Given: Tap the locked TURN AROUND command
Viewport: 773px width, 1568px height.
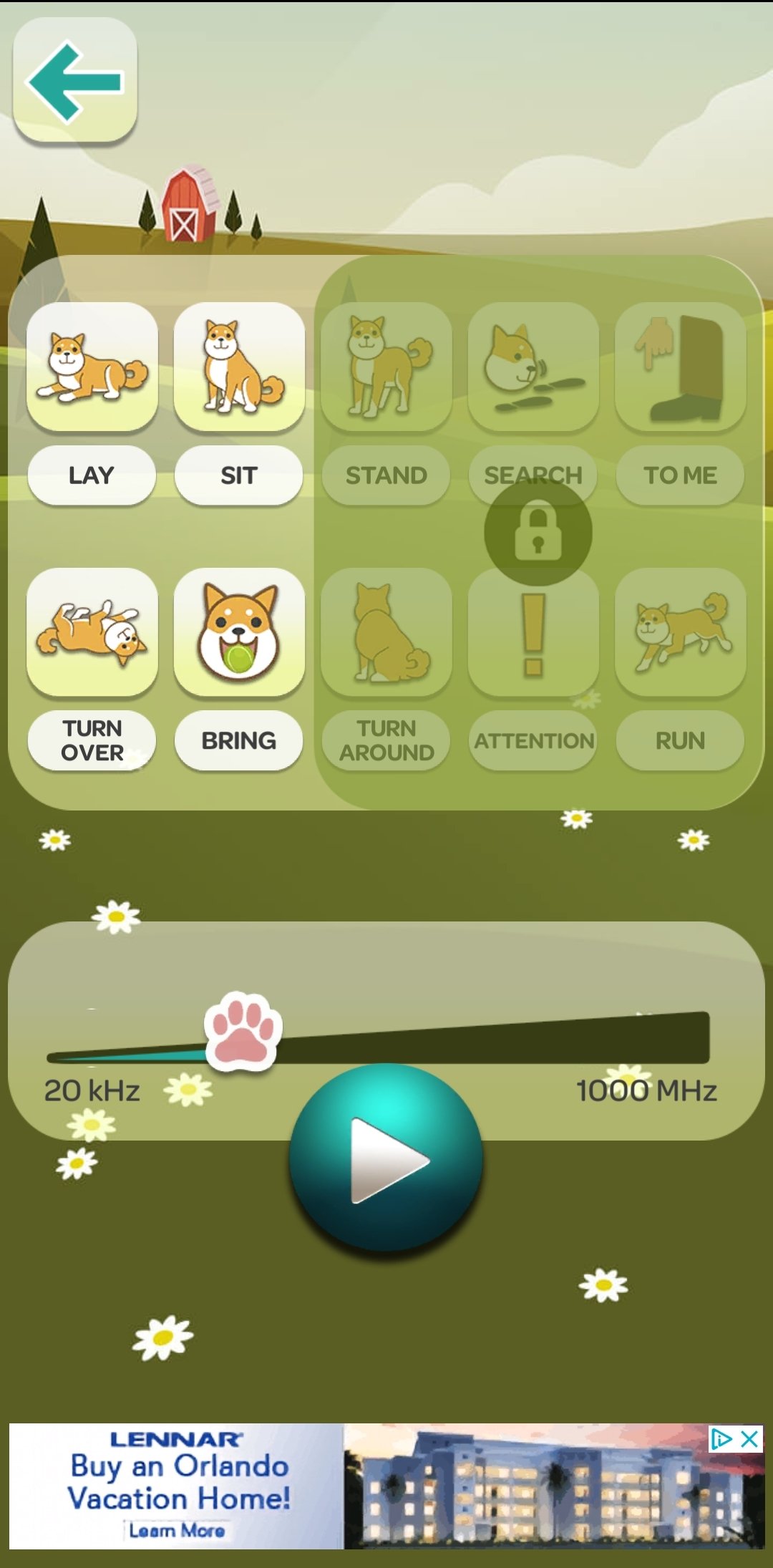Looking at the screenshot, I should tap(386, 740).
